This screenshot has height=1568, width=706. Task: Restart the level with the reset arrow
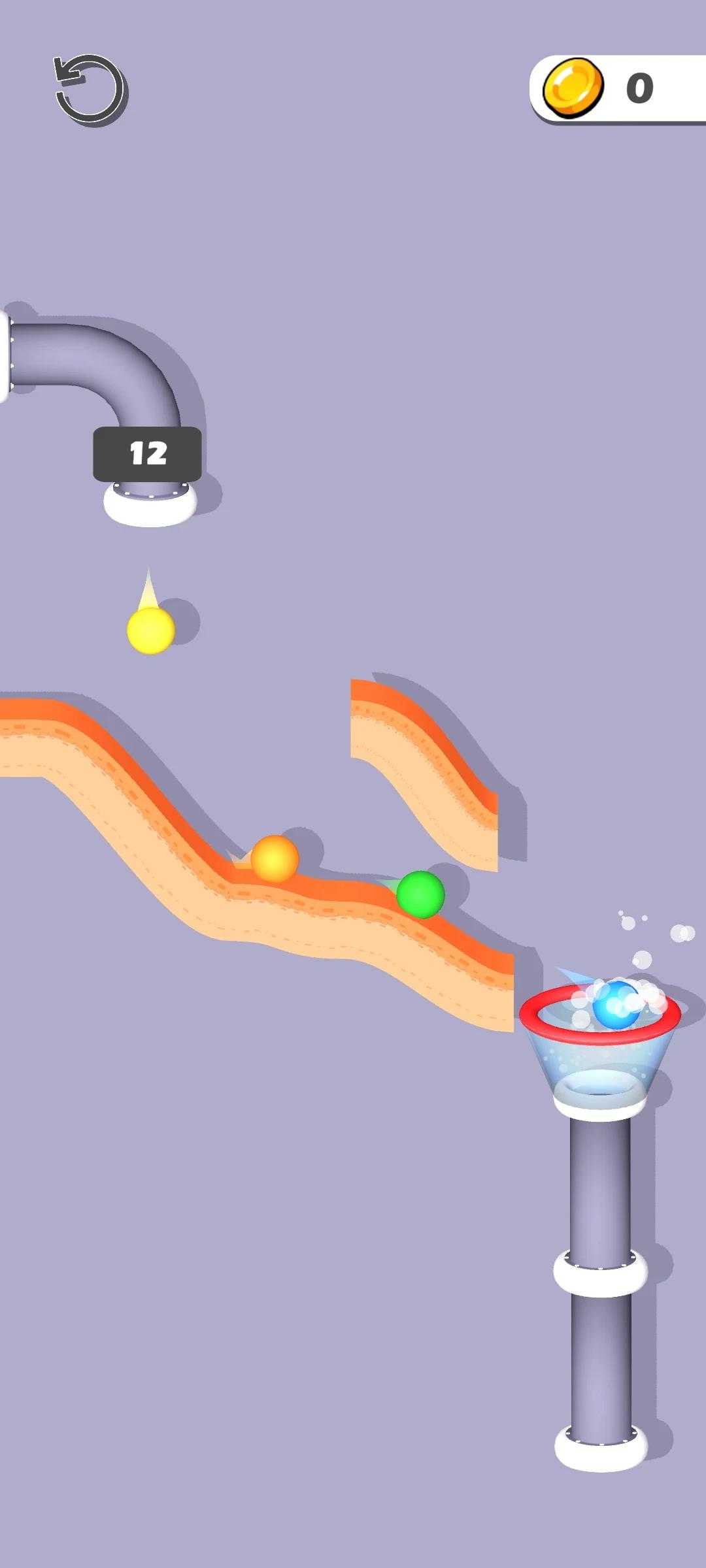(x=90, y=90)
